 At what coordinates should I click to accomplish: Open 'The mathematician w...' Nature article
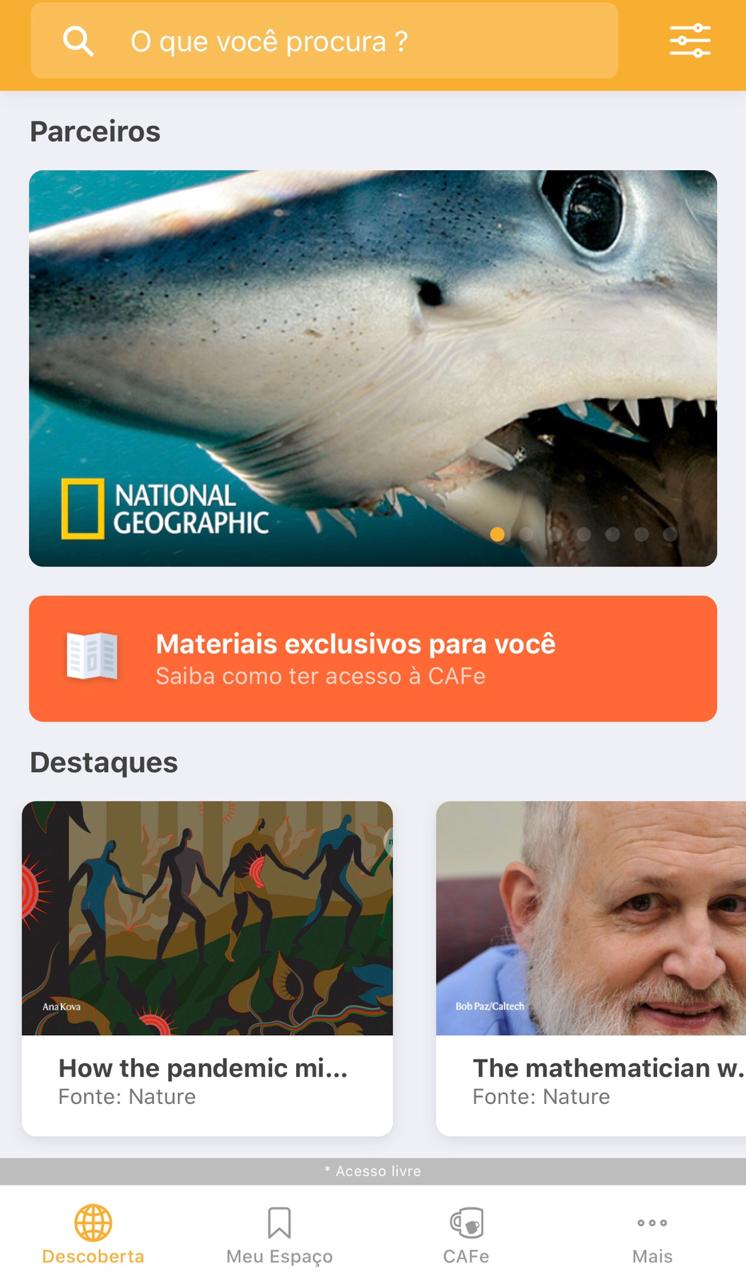591,967
